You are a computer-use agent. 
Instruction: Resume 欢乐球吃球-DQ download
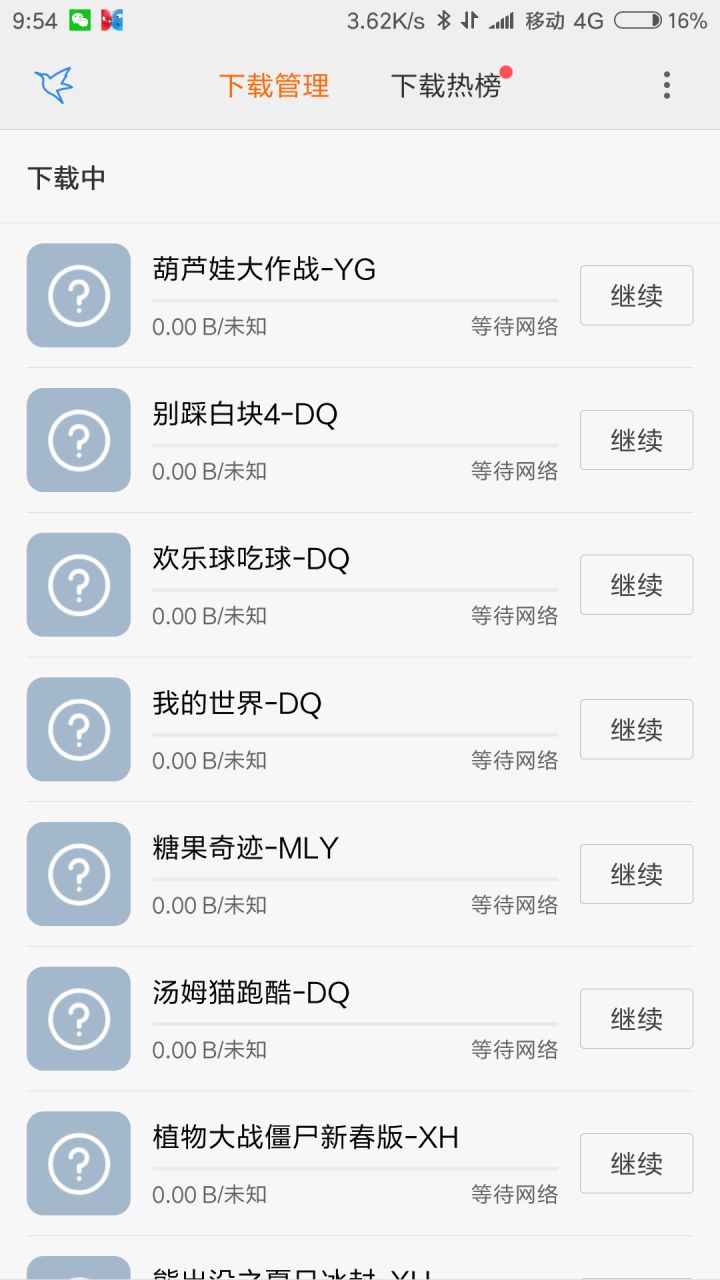tap(636, 585)
